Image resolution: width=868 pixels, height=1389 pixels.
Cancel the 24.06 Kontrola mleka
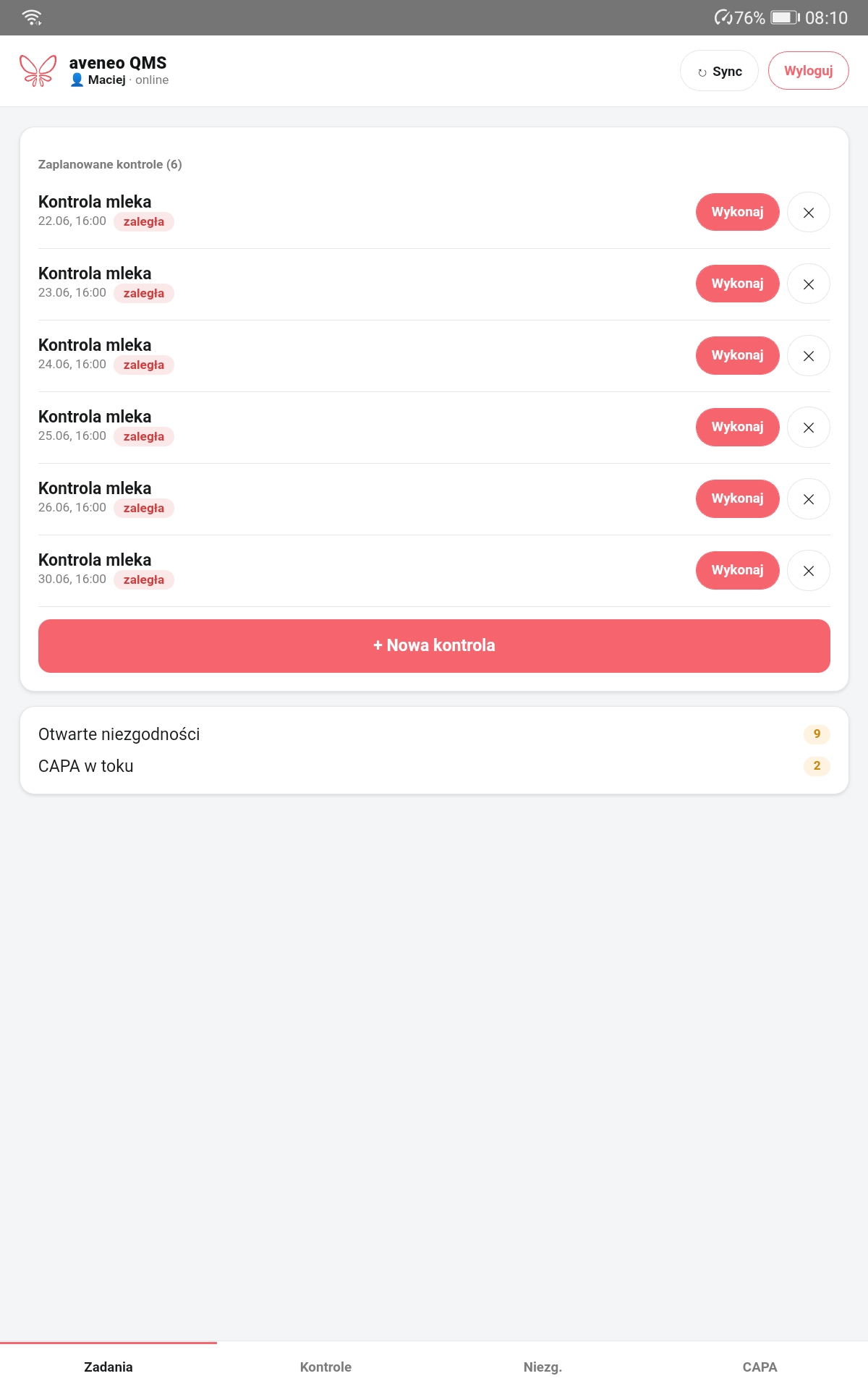pyautogui.click(x=809, y=355)
